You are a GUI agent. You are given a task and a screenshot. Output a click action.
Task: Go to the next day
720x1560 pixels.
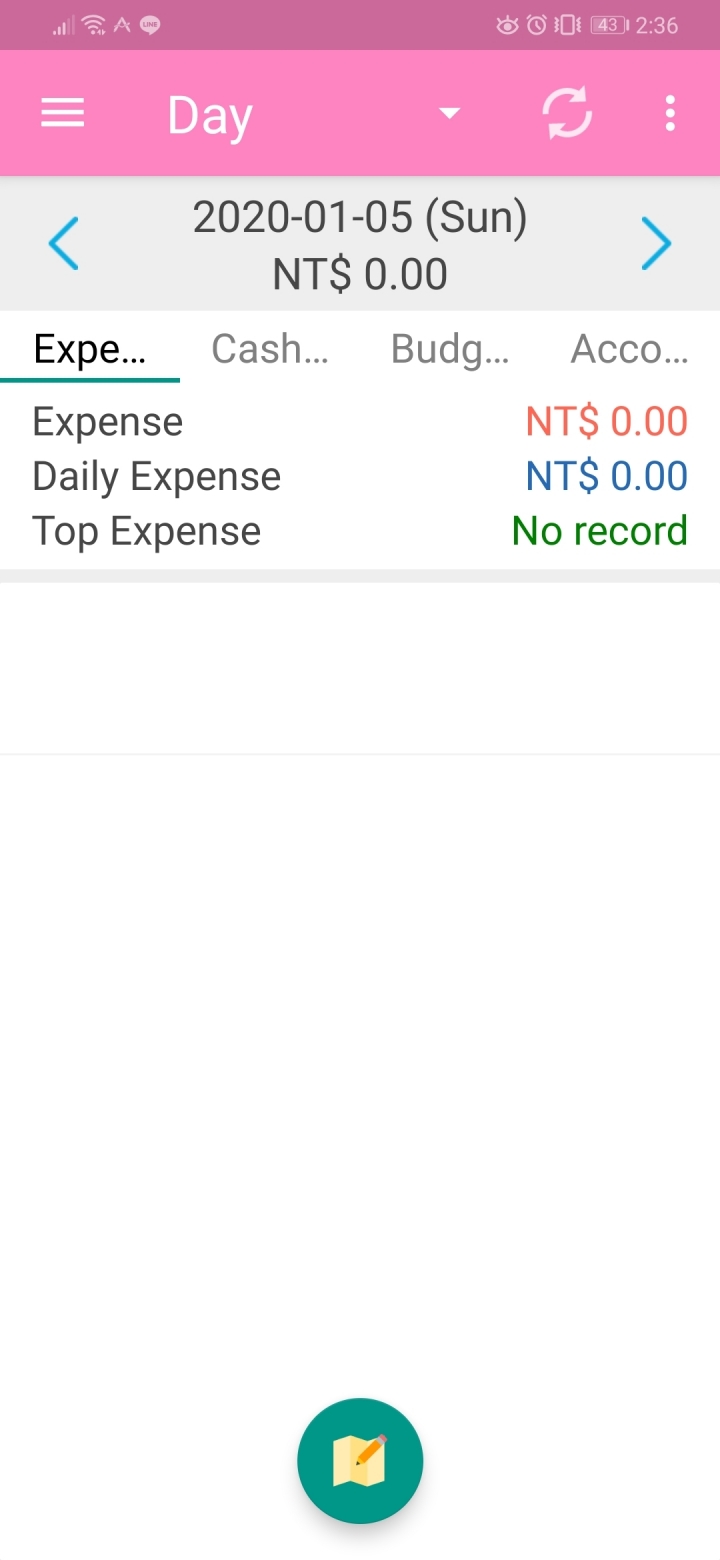(656, 243)
